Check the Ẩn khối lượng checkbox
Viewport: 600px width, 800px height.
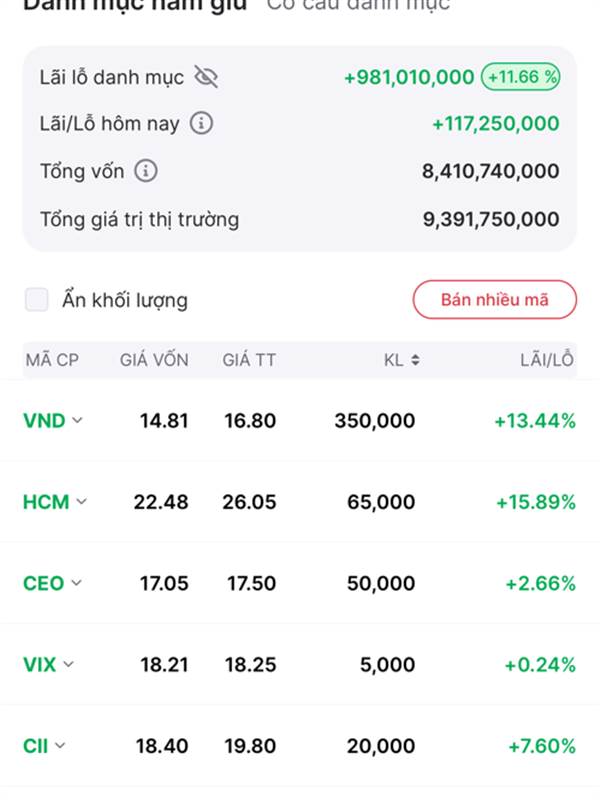click(37, 299)
